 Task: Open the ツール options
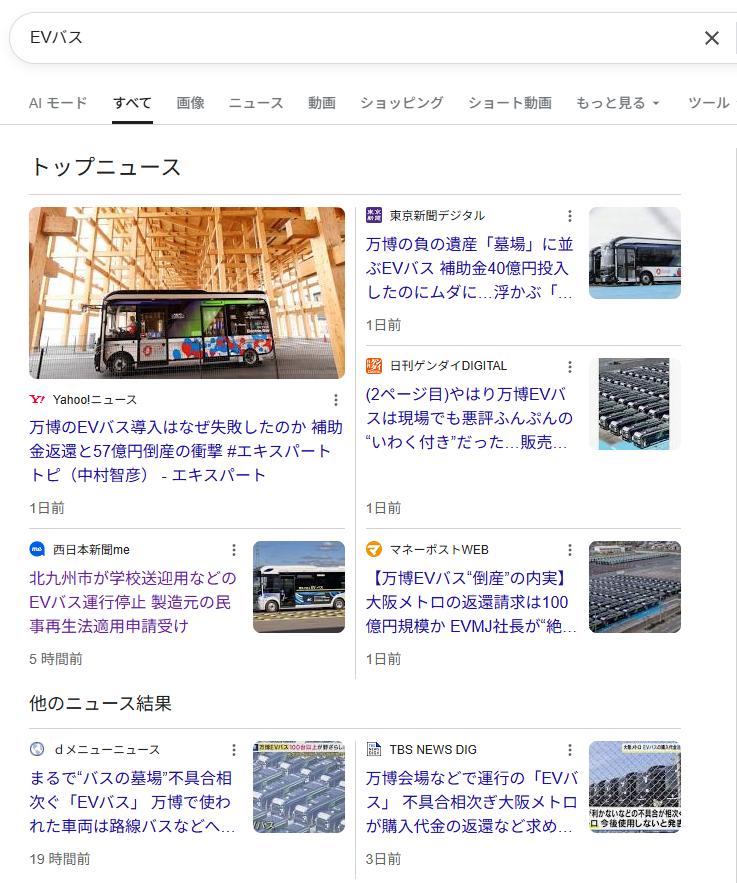point(709,103)
